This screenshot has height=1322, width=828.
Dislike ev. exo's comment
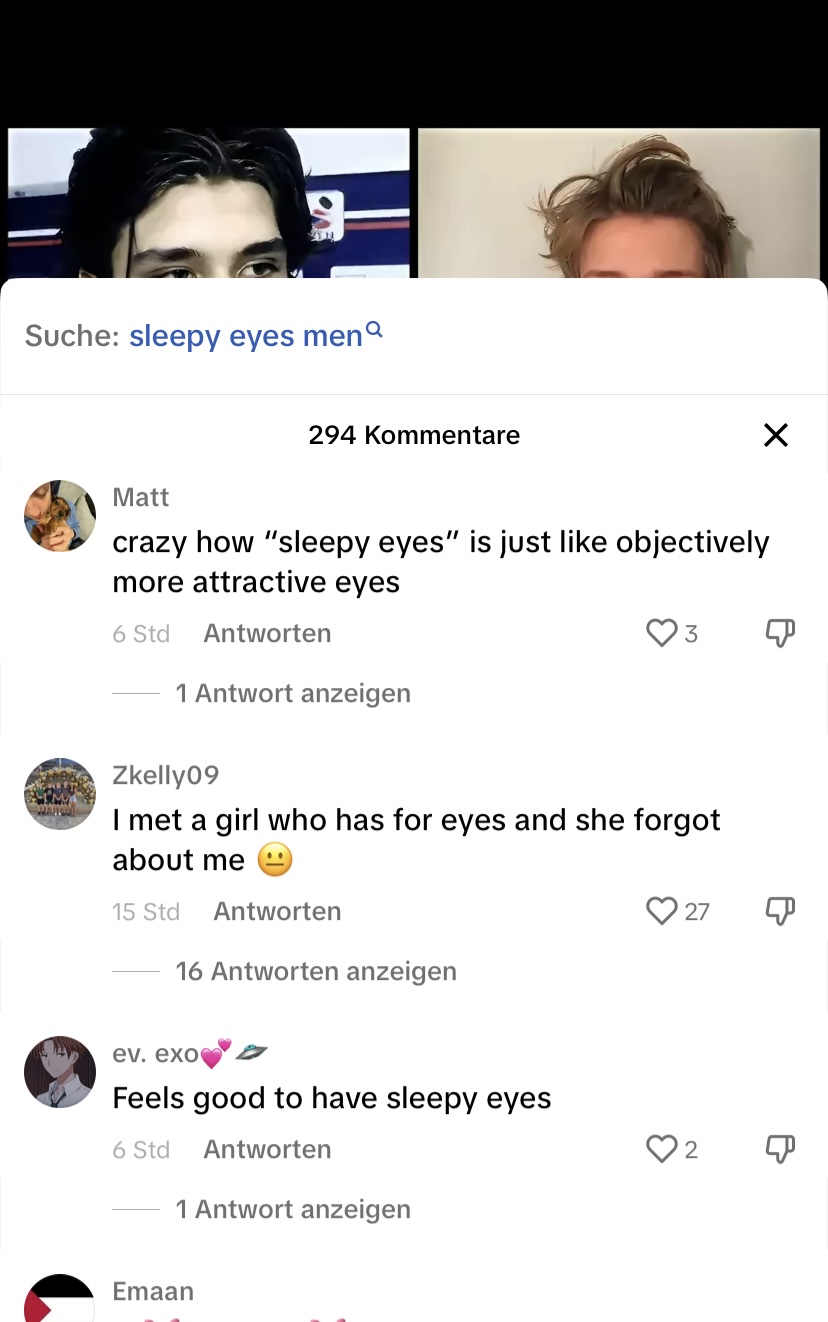click(780, 1149)
